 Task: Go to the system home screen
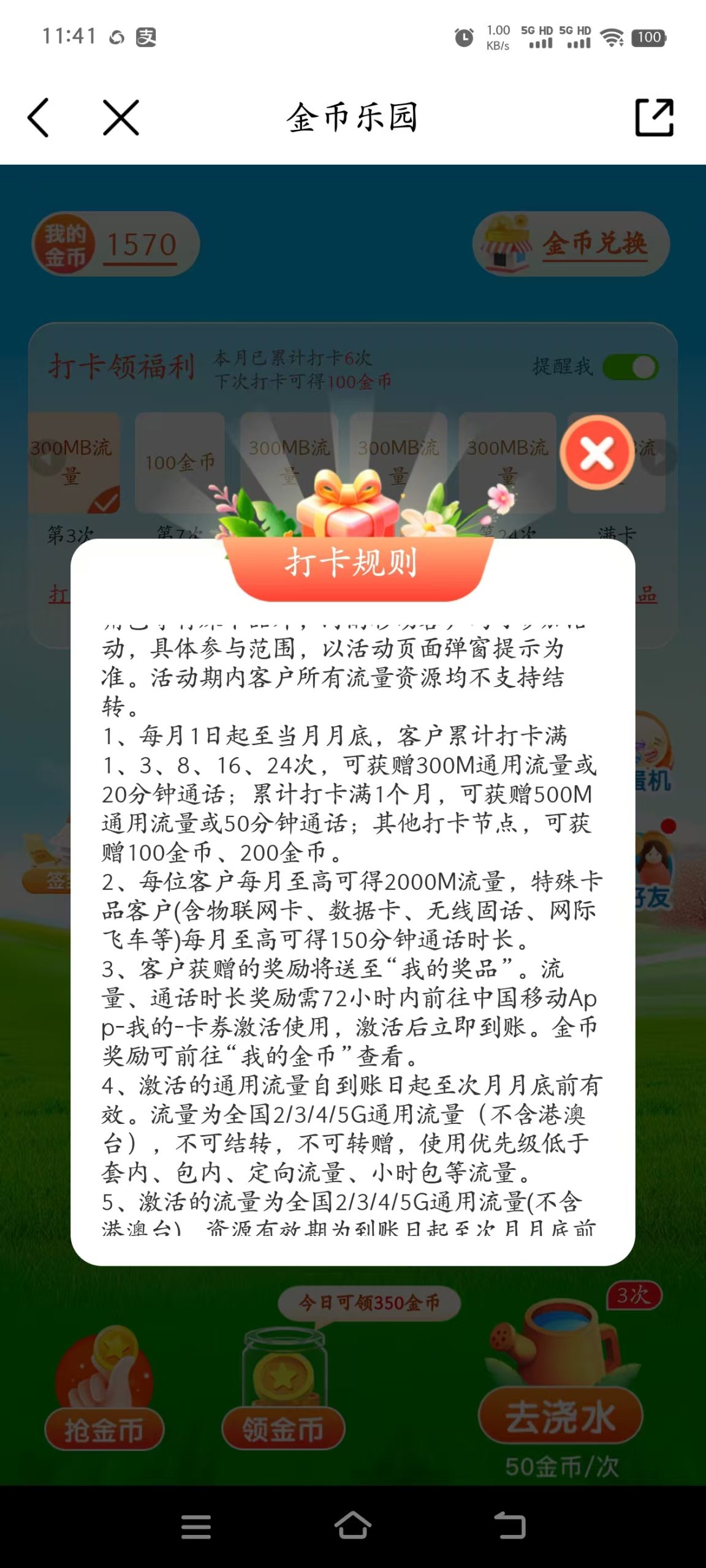point(353,1525)
